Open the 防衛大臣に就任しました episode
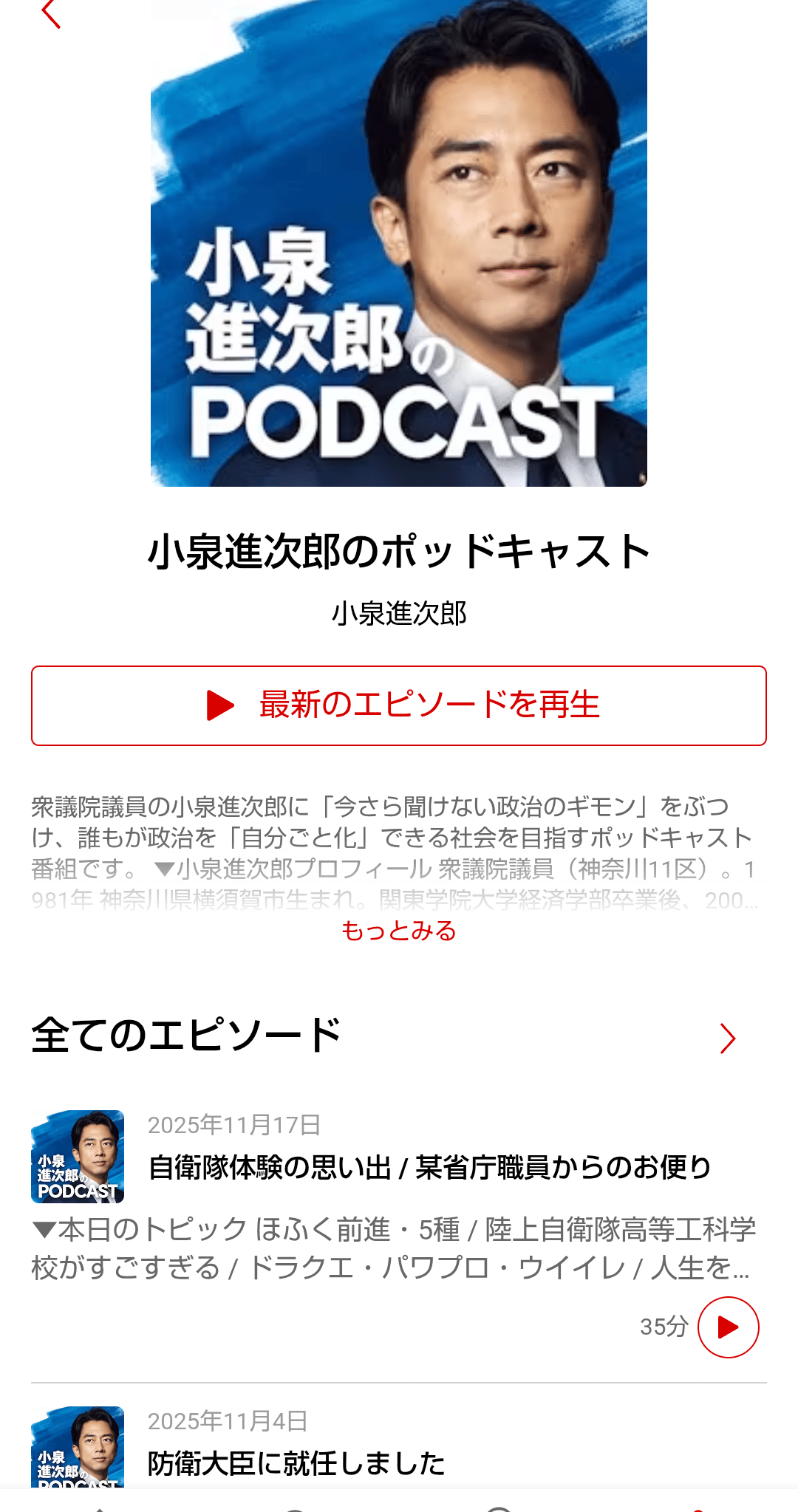 pyautogui.click(x=296, y=1463)
